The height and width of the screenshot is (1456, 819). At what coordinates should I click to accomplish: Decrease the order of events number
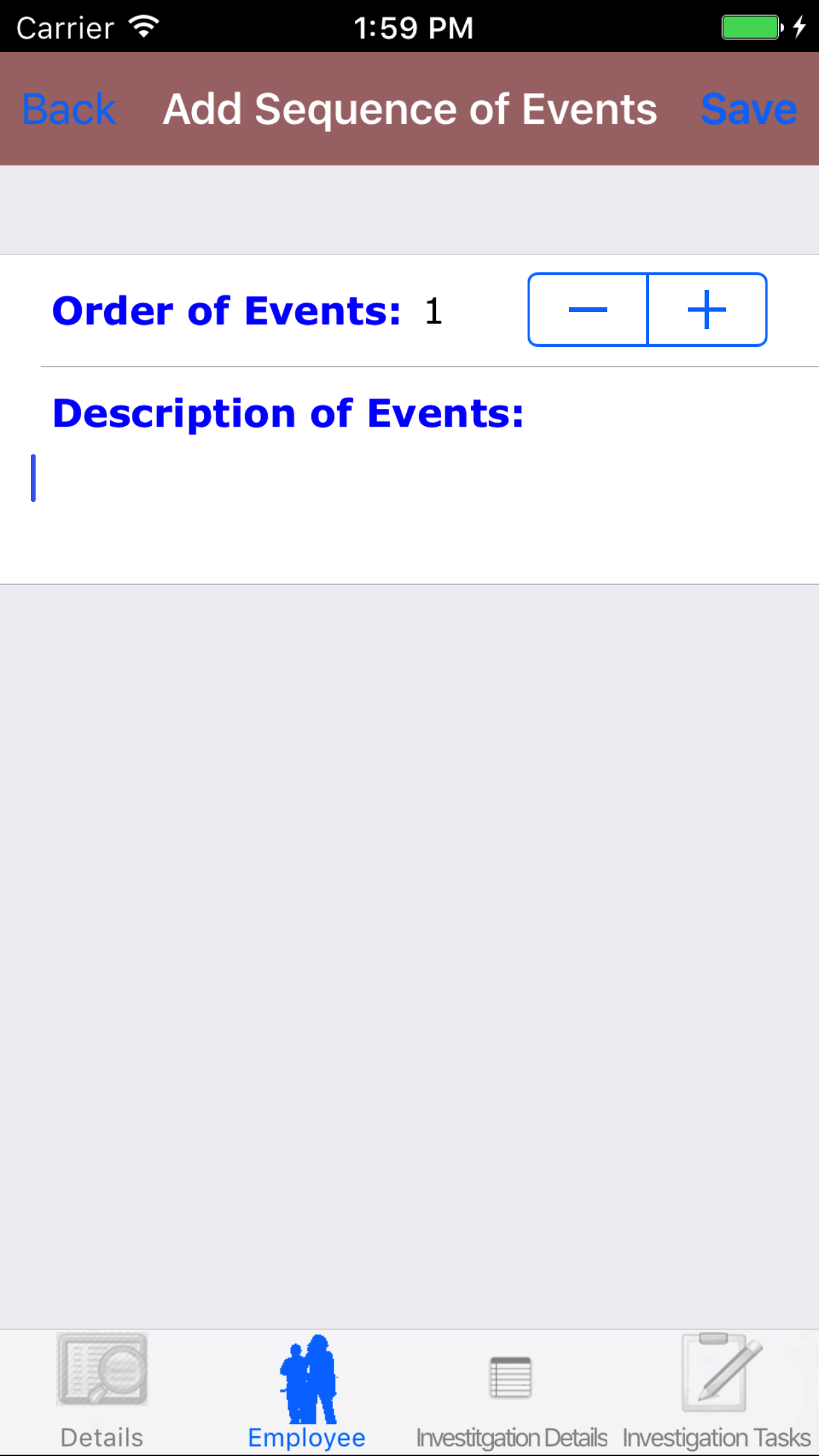(588, 309)
